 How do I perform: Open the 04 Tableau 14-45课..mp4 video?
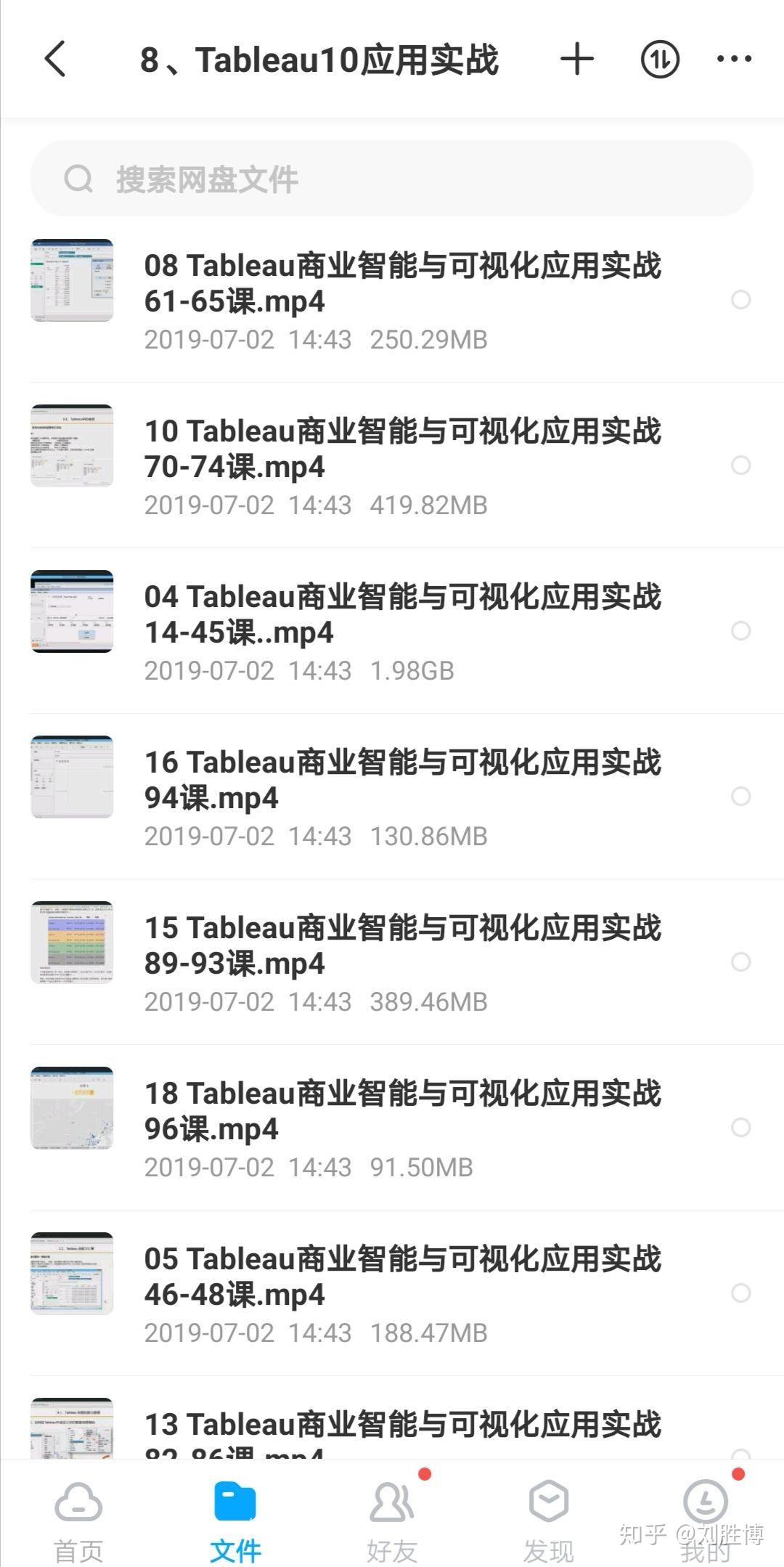[402, 614]
